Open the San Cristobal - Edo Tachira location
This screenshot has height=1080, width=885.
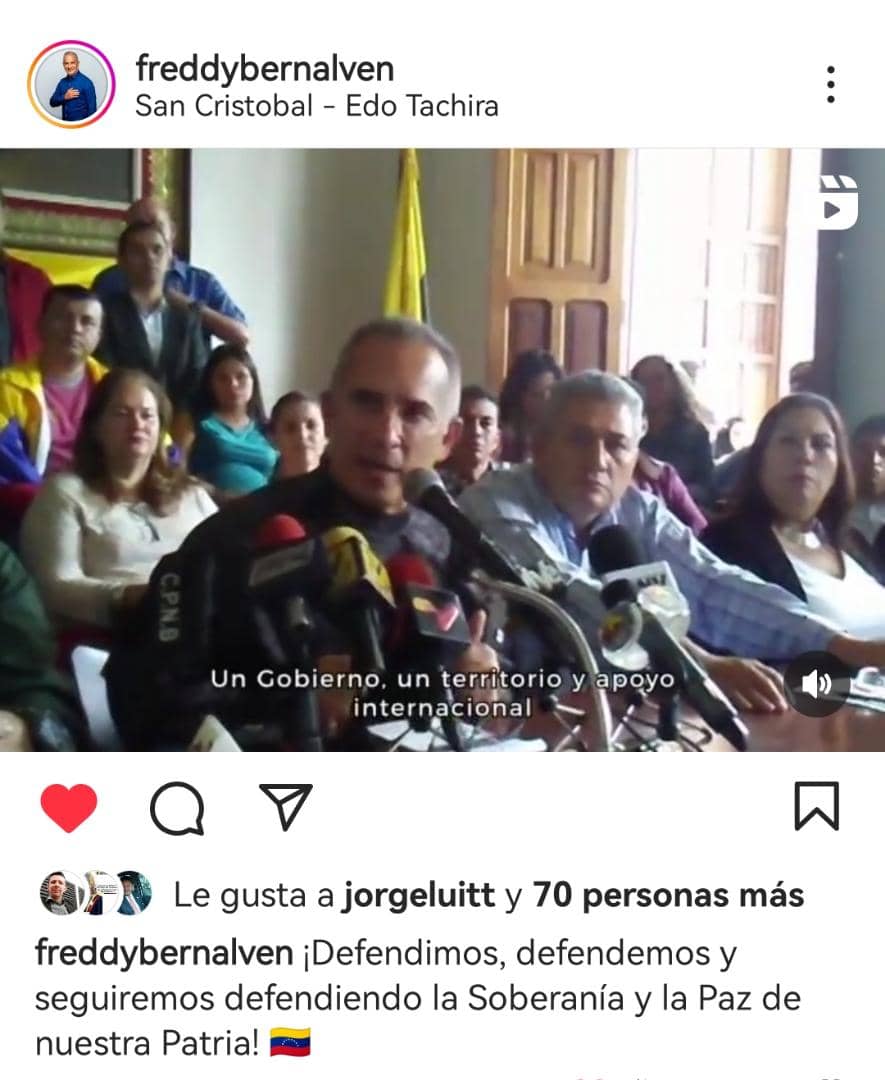[x=316, y=105]
